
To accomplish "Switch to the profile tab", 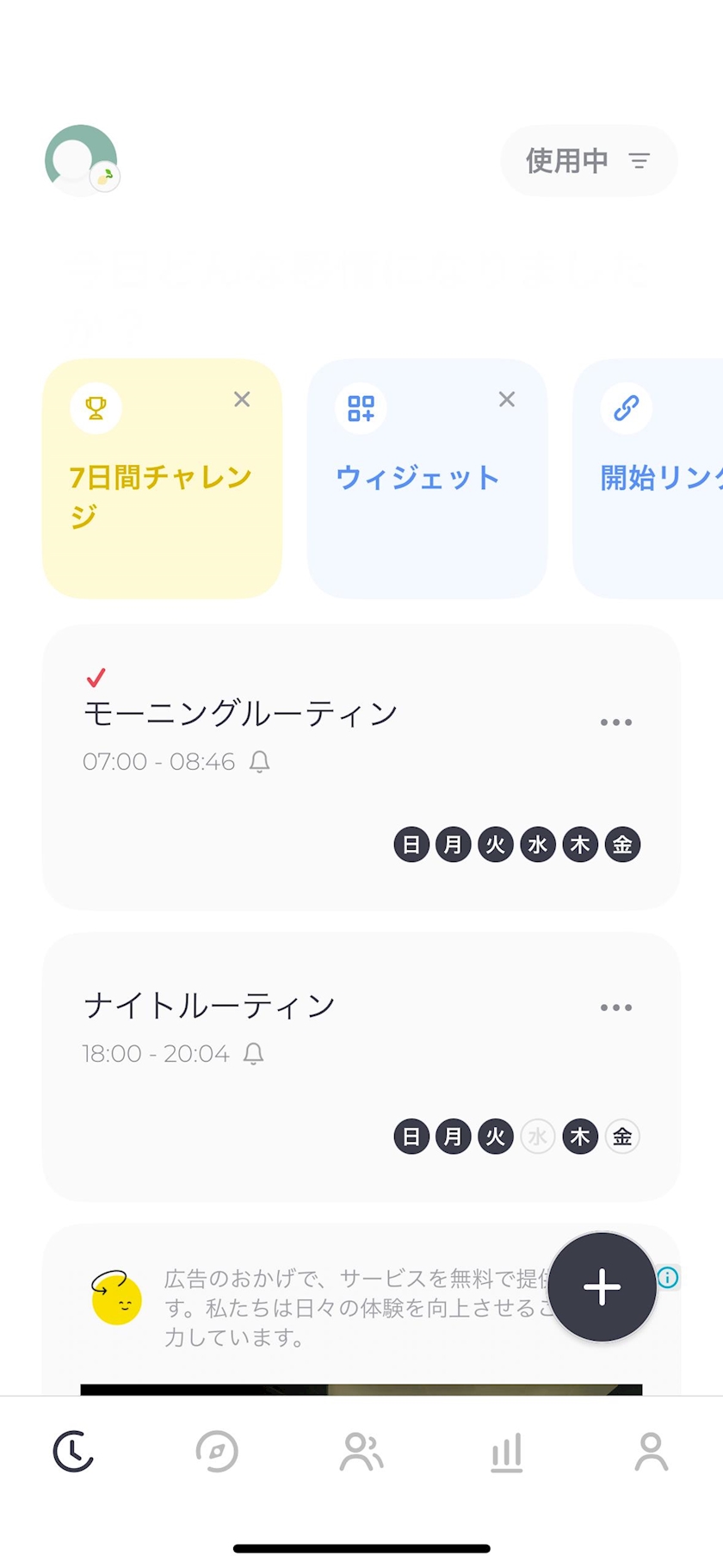I will point(651,1452).
